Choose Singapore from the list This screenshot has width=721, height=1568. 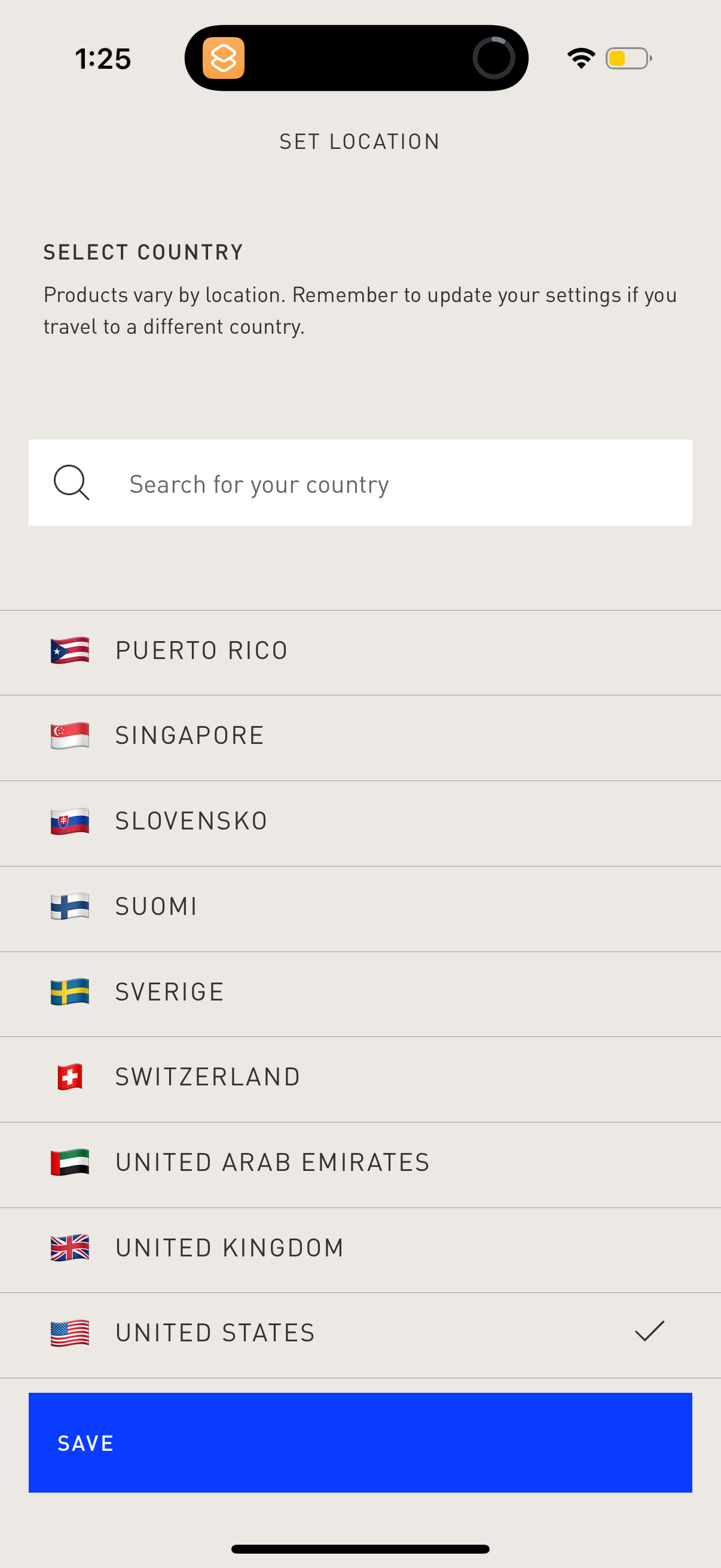click(360, 737)
